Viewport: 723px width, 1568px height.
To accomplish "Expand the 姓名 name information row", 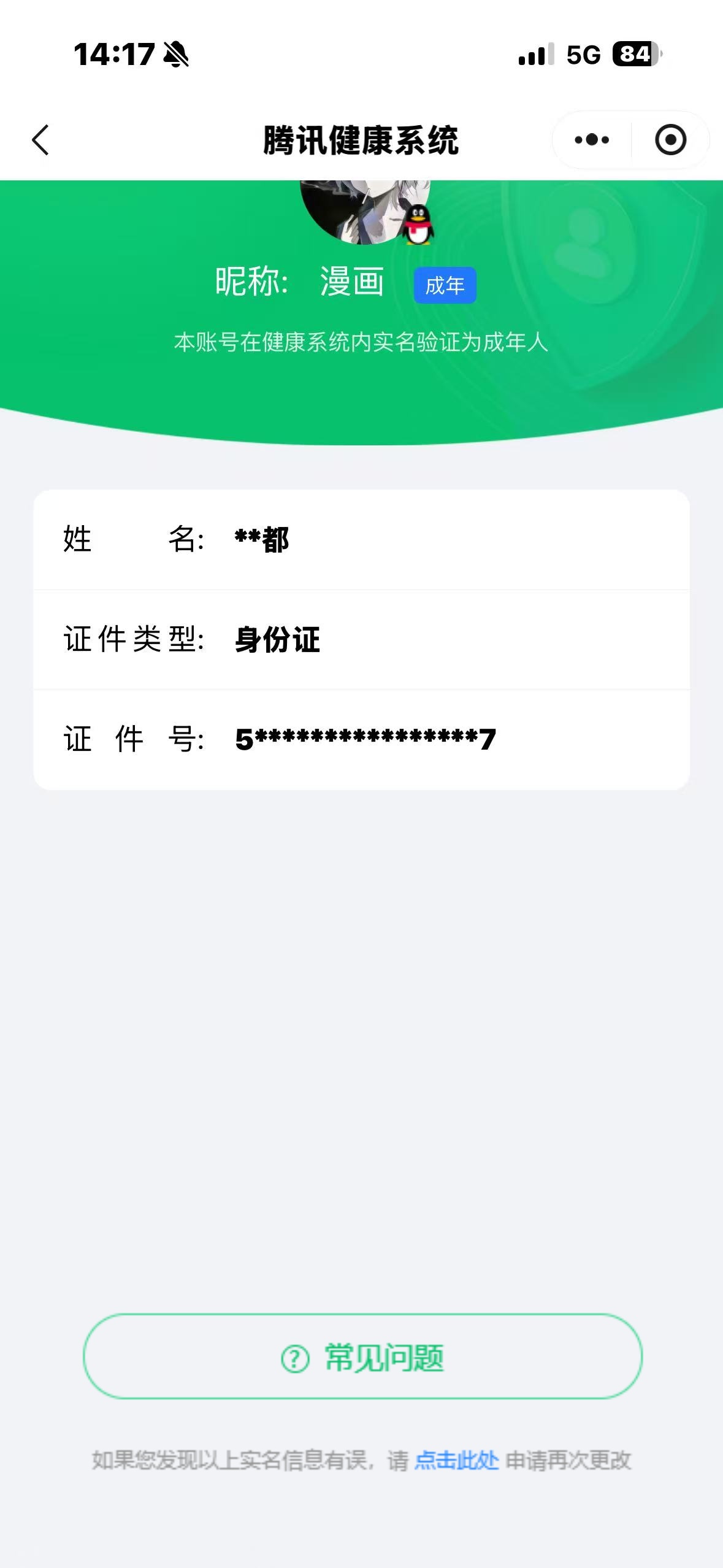I will point(362,540).
